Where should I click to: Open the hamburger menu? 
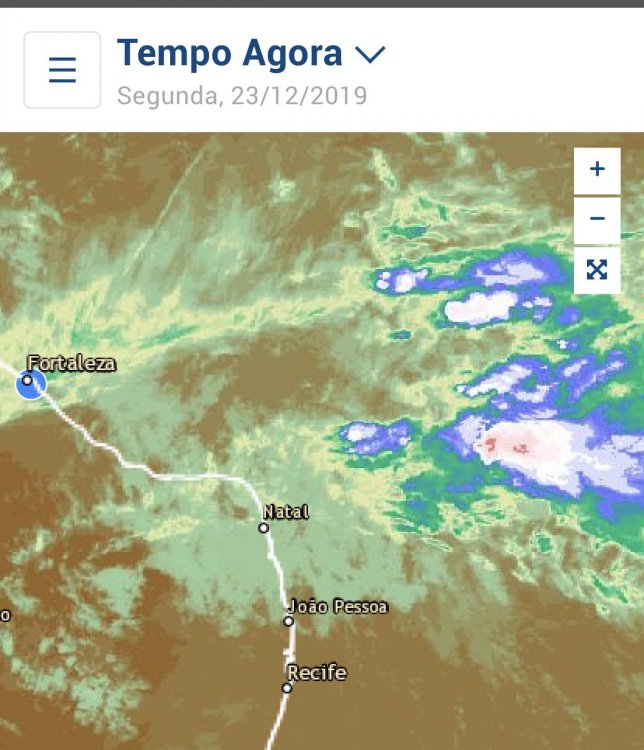click(x=62, y=70)
